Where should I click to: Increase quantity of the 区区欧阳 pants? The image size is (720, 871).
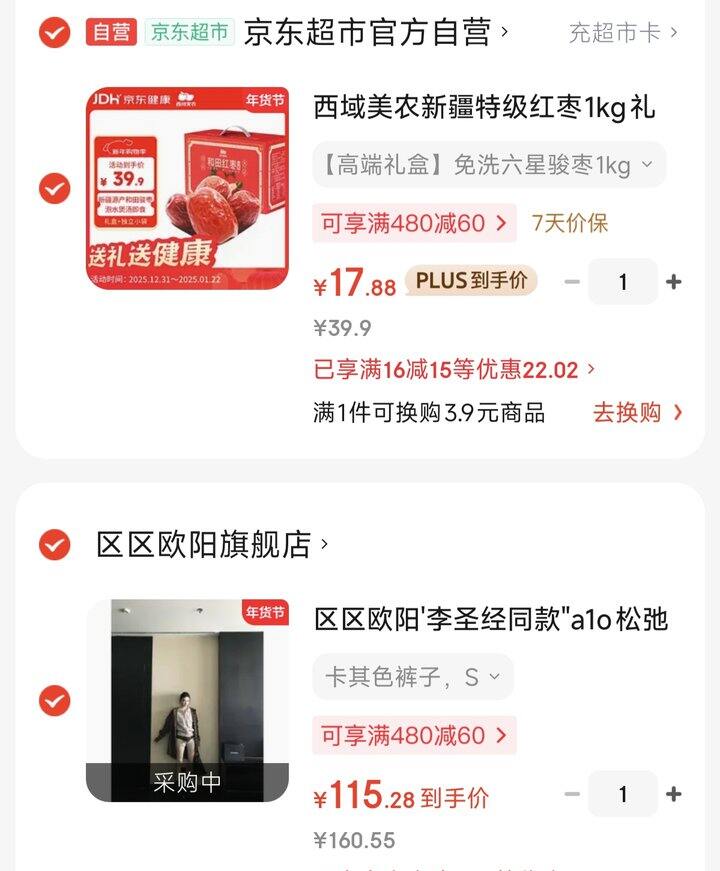[673, 794]
